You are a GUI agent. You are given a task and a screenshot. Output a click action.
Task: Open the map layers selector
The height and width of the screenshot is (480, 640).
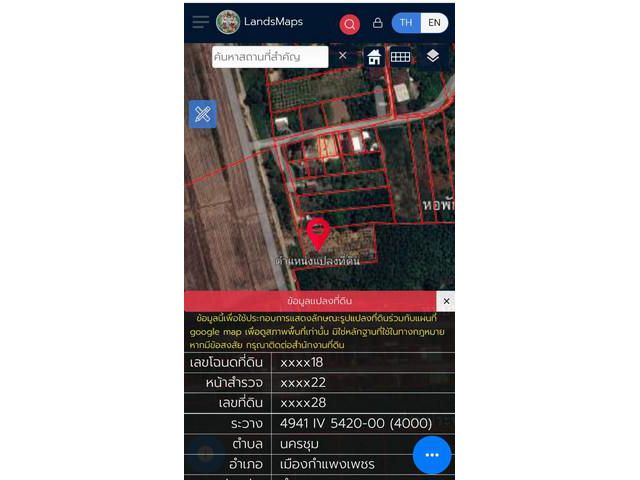point(432,57)
